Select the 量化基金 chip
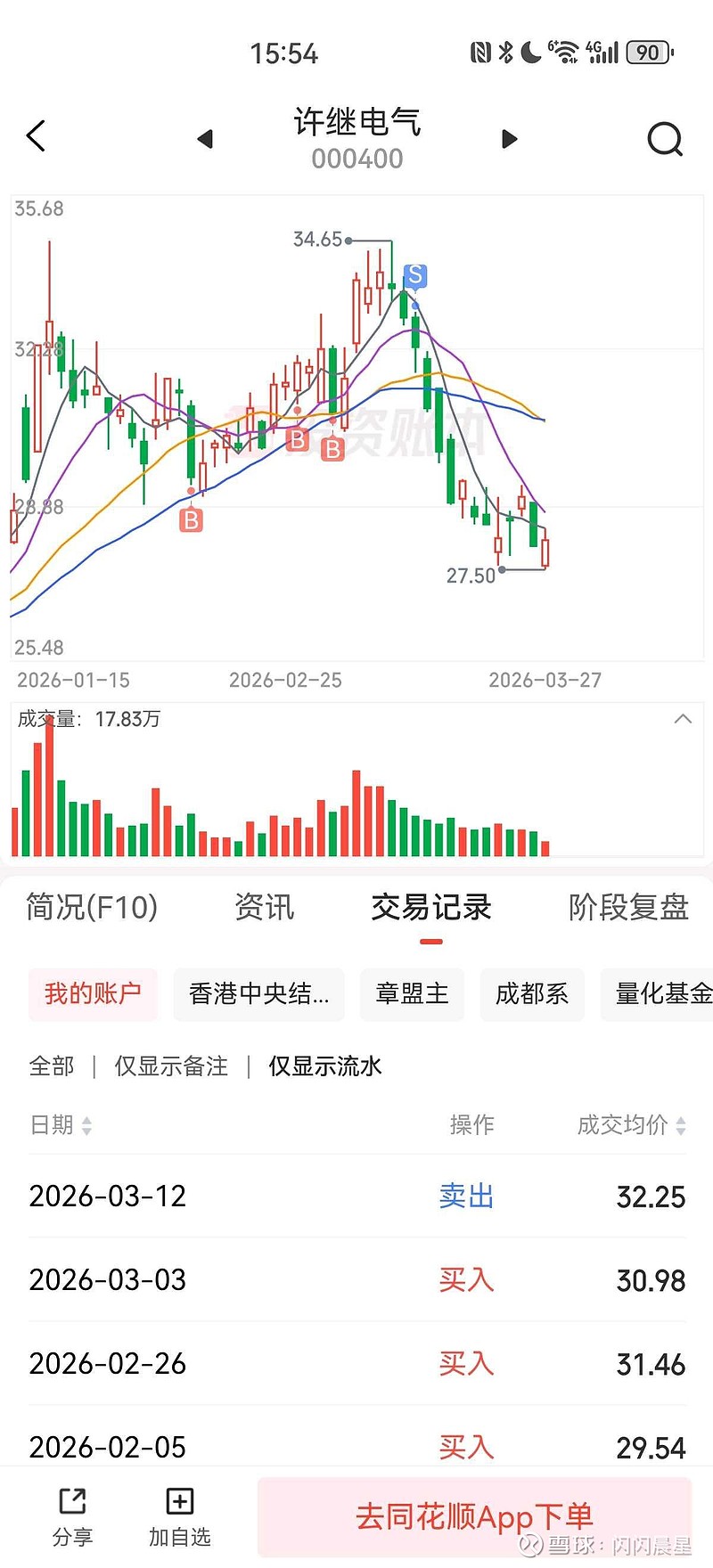713x1568 pixels. [660, 994]
